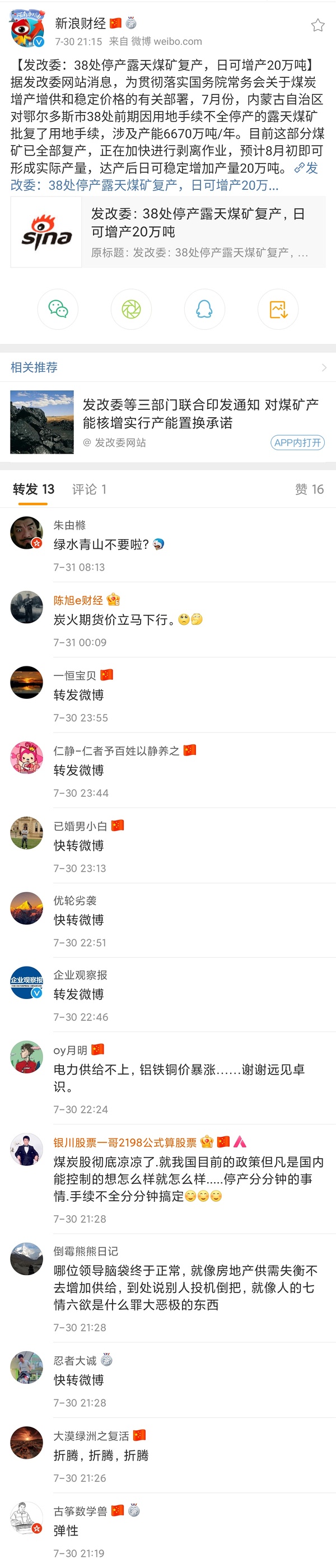Image resolution: width=336 pixels, height=1568 pixels.
Task: Share the post to WeChat
Action: (x=58, y=309)
